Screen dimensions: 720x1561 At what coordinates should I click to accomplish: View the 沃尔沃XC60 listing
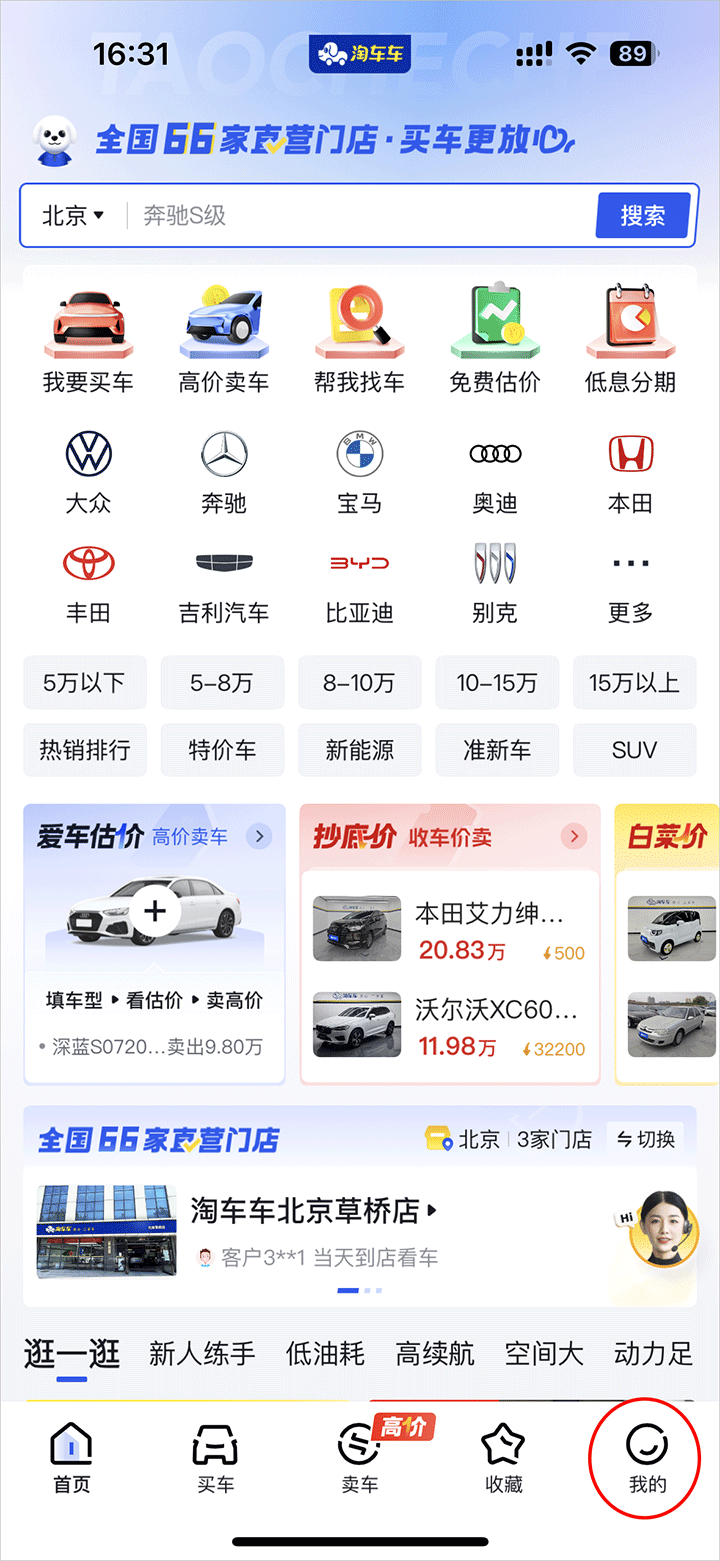[x=450, y=1027]
